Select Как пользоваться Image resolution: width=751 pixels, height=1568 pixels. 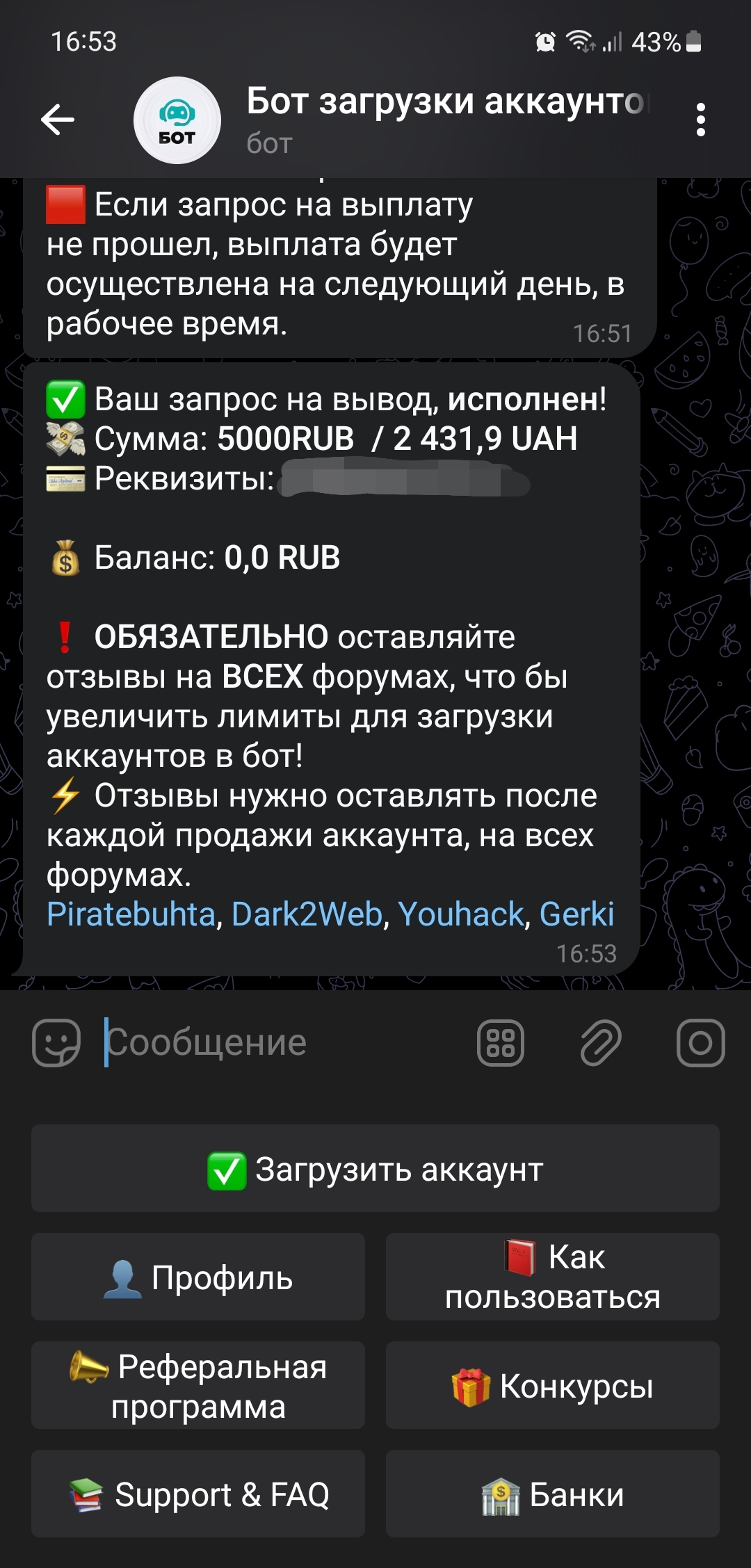coord(553,1277)
